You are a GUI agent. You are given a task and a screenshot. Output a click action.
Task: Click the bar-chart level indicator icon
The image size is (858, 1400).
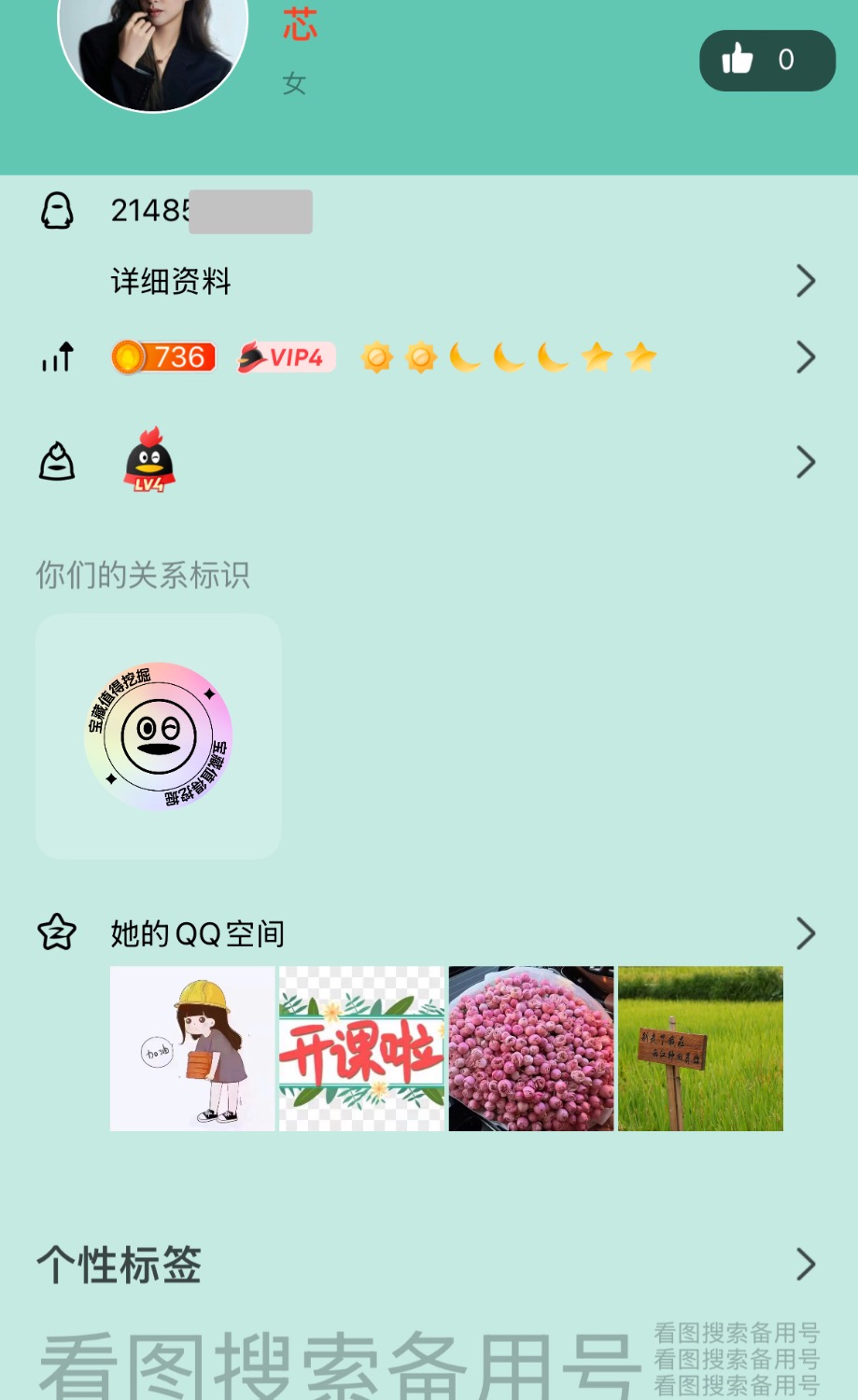pos(57,357)
